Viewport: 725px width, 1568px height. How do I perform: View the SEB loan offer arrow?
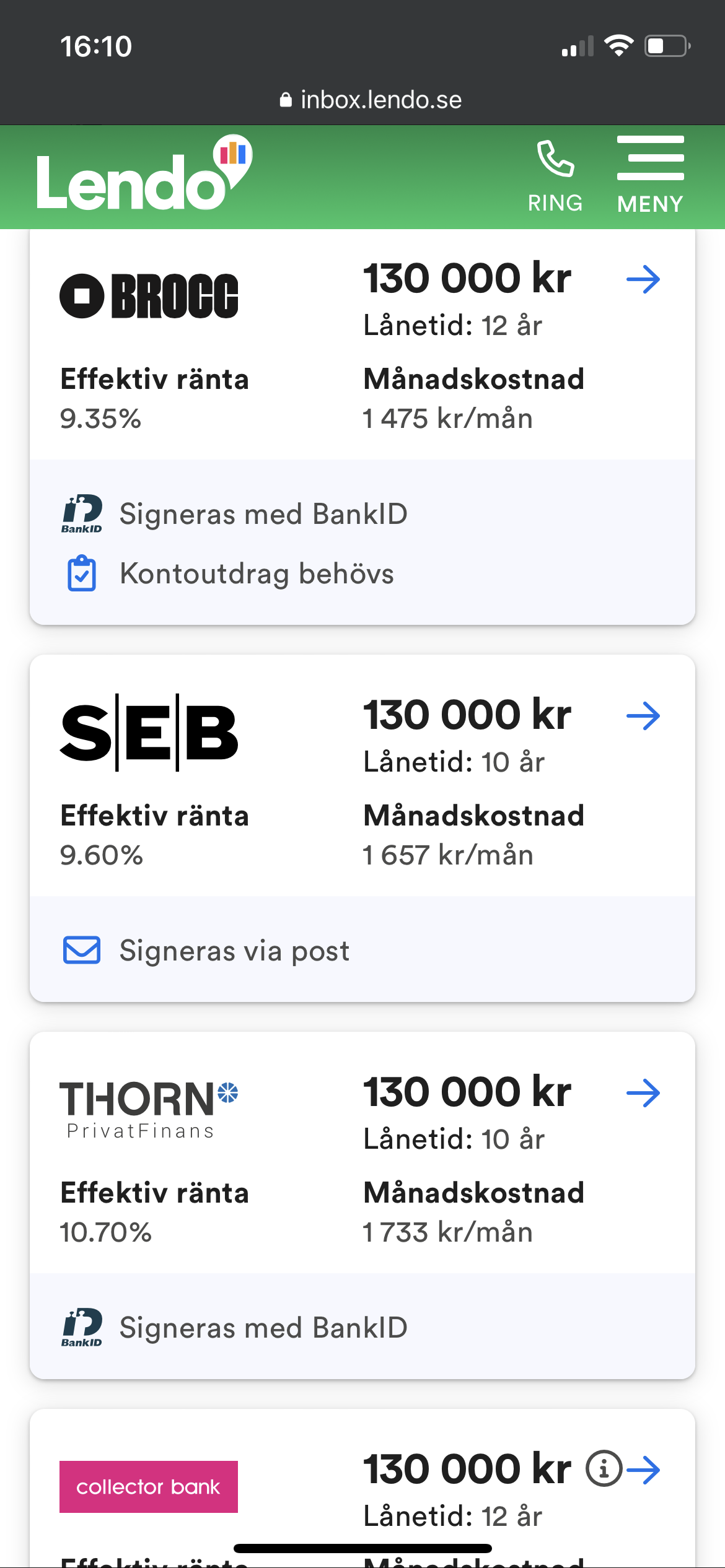643,716
